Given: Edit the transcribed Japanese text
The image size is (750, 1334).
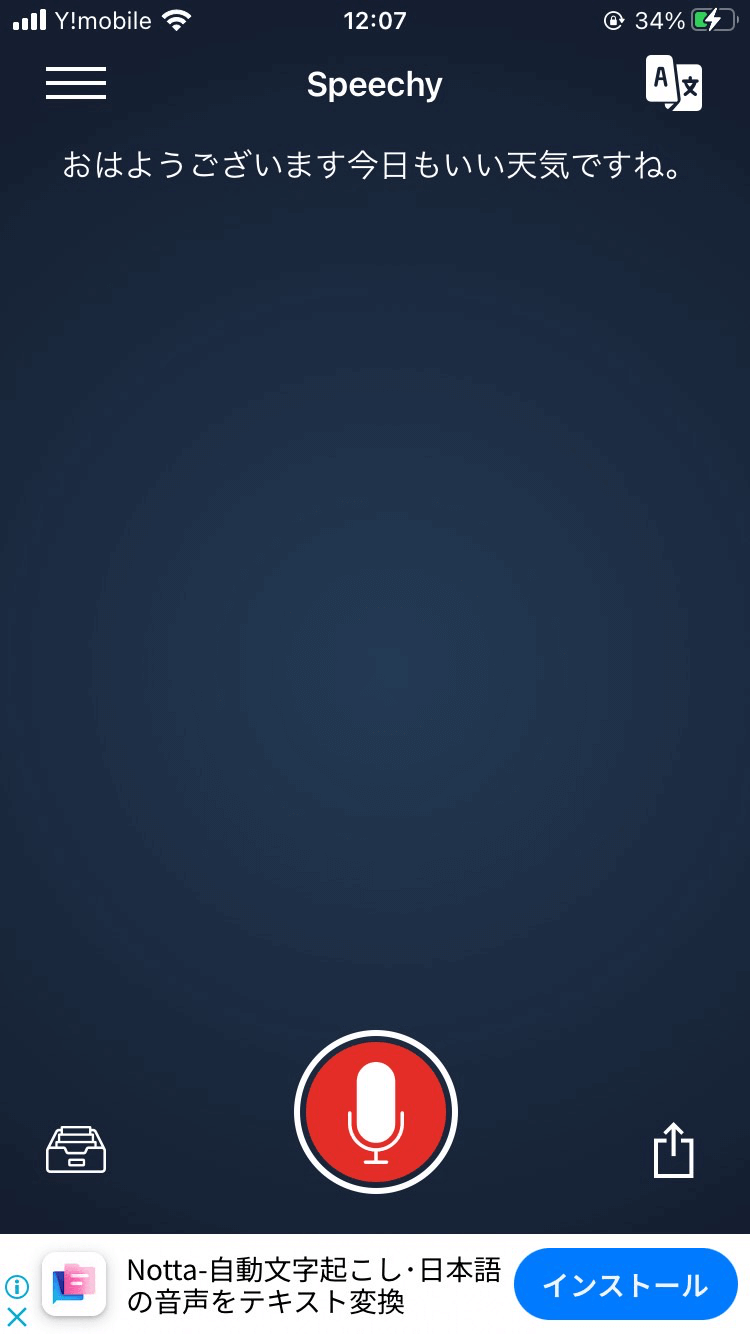Looking at the screenshot, I should click(x=373, y=165).
